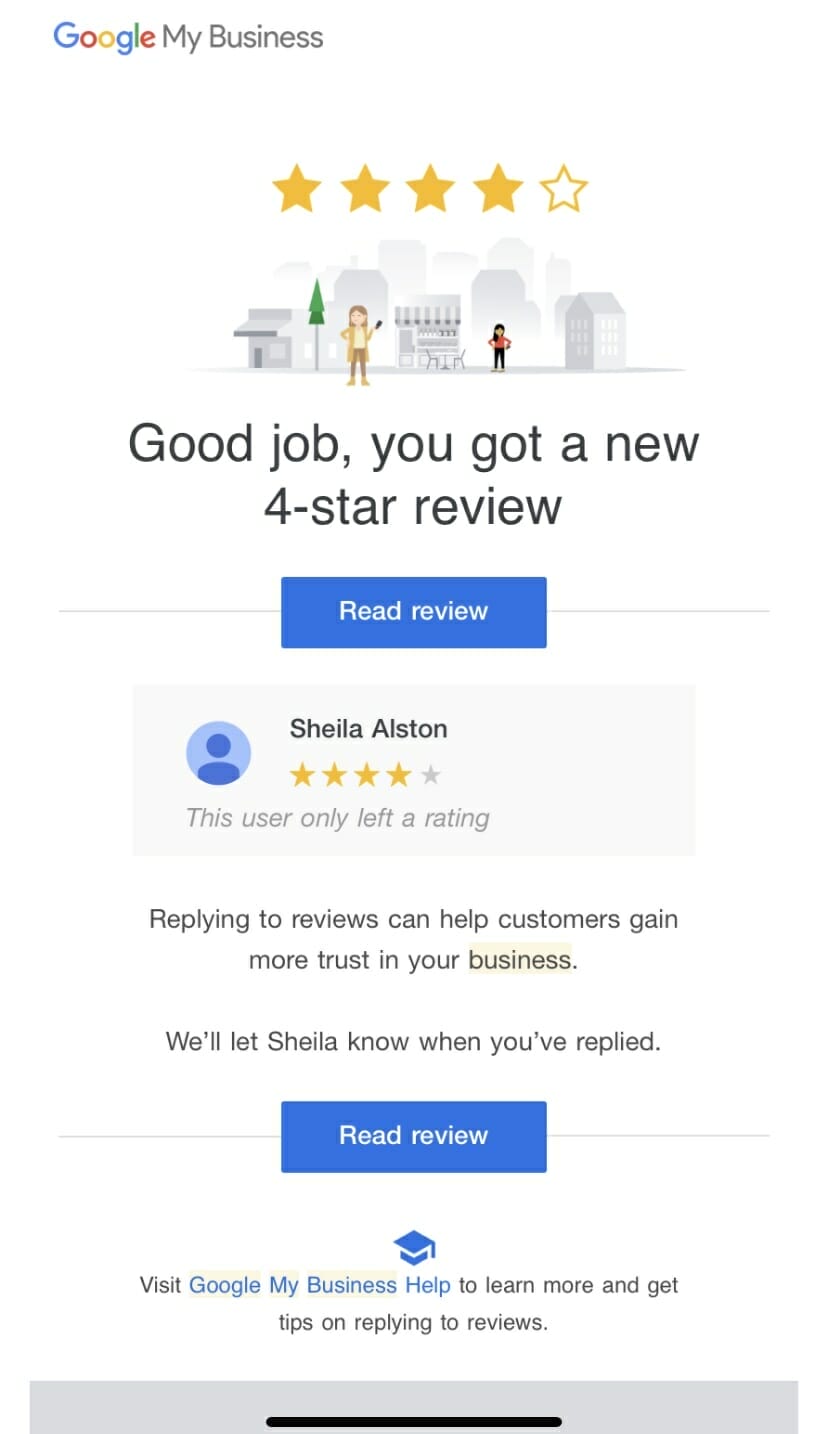Image resolution: width=828 pixels, height=1434 pixels.
Task: Open the Google My Business Help link
Action: (319, 1285)
